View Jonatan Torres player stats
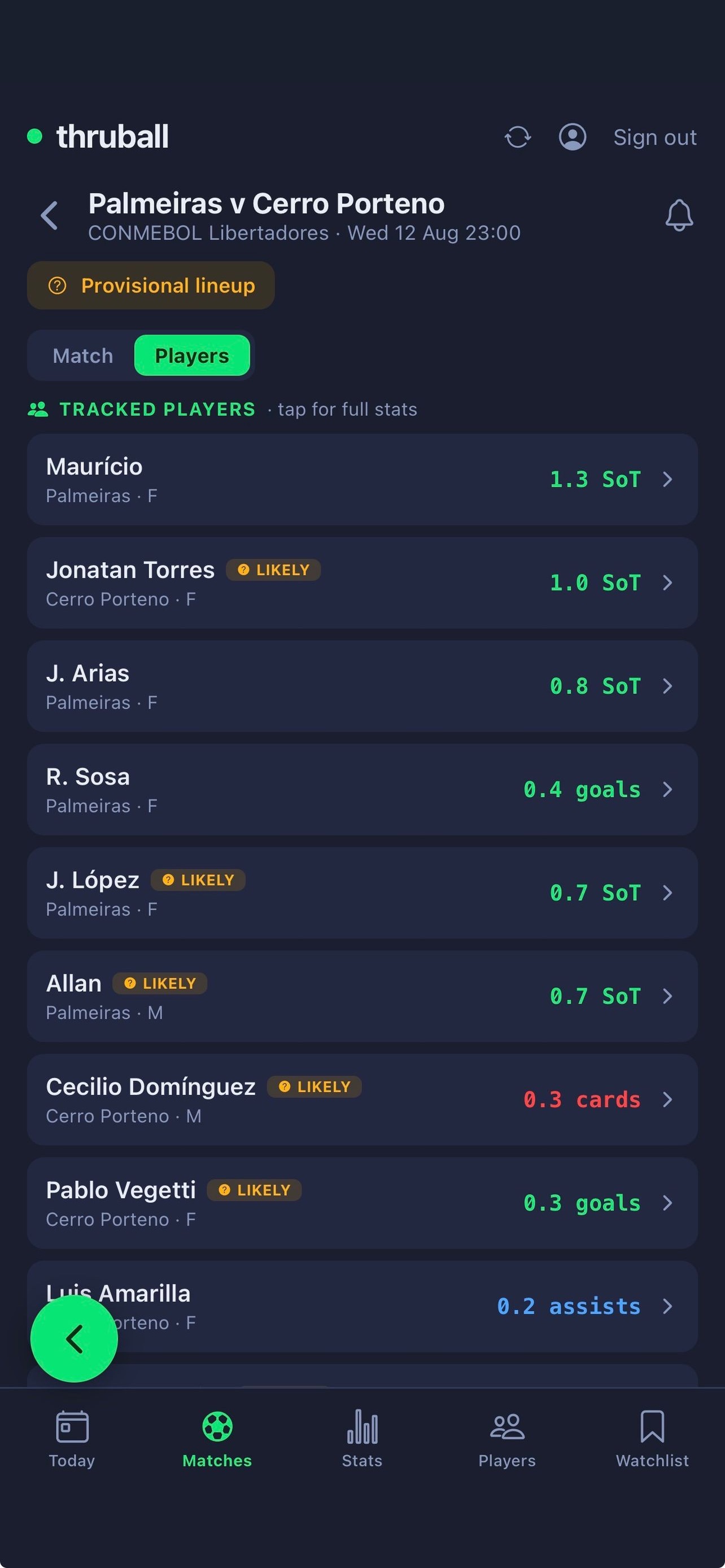The height and width of the screenshot is (1568, 725). click(362, 583)
